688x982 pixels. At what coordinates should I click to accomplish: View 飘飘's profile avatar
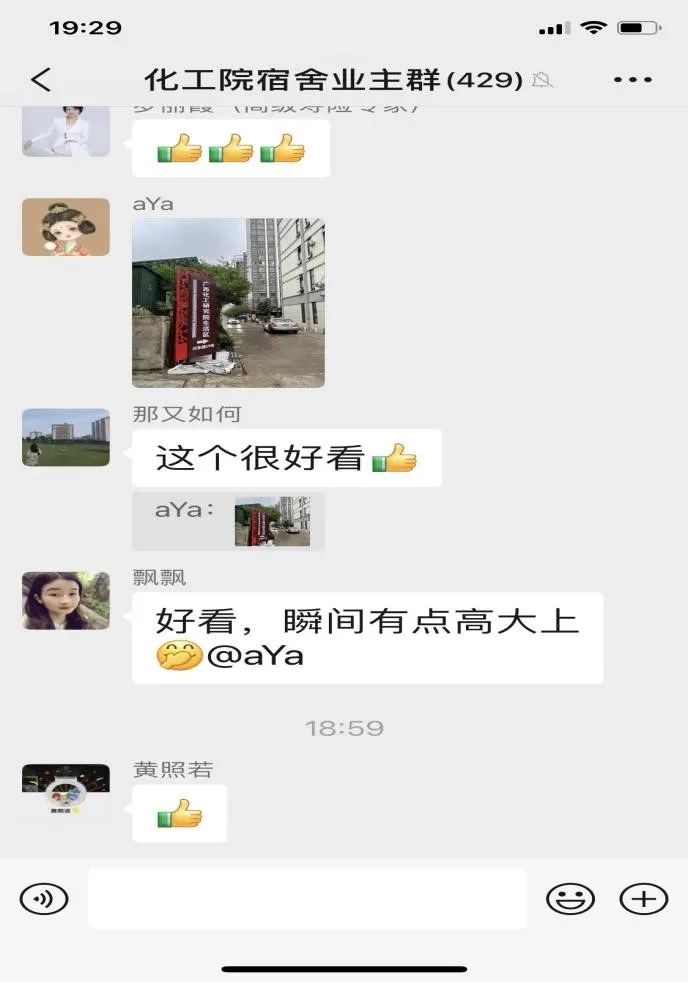pos(66,601)
